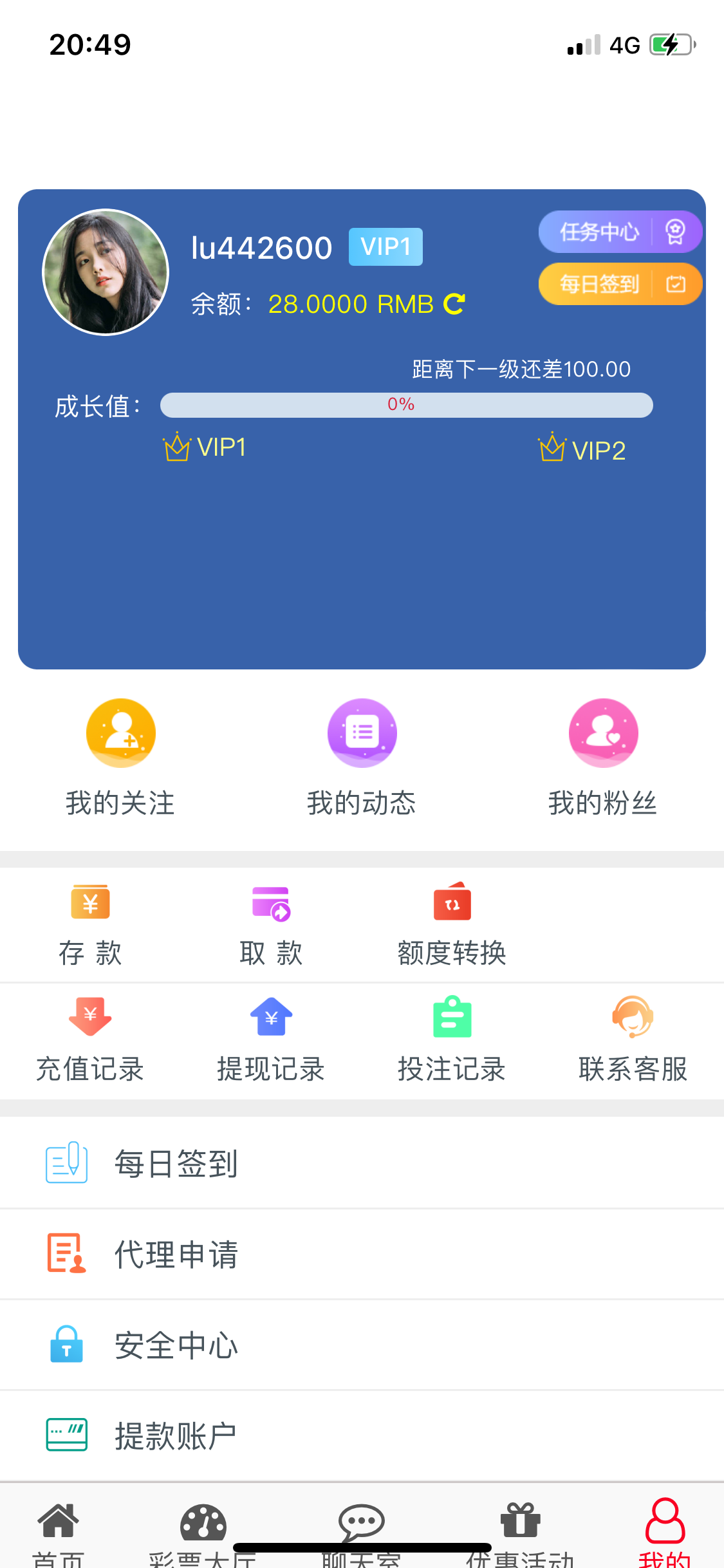Open the 充值记录 recharge records icon
The width and height of the screenshot is (724, 1568).
coord(90,1038)
